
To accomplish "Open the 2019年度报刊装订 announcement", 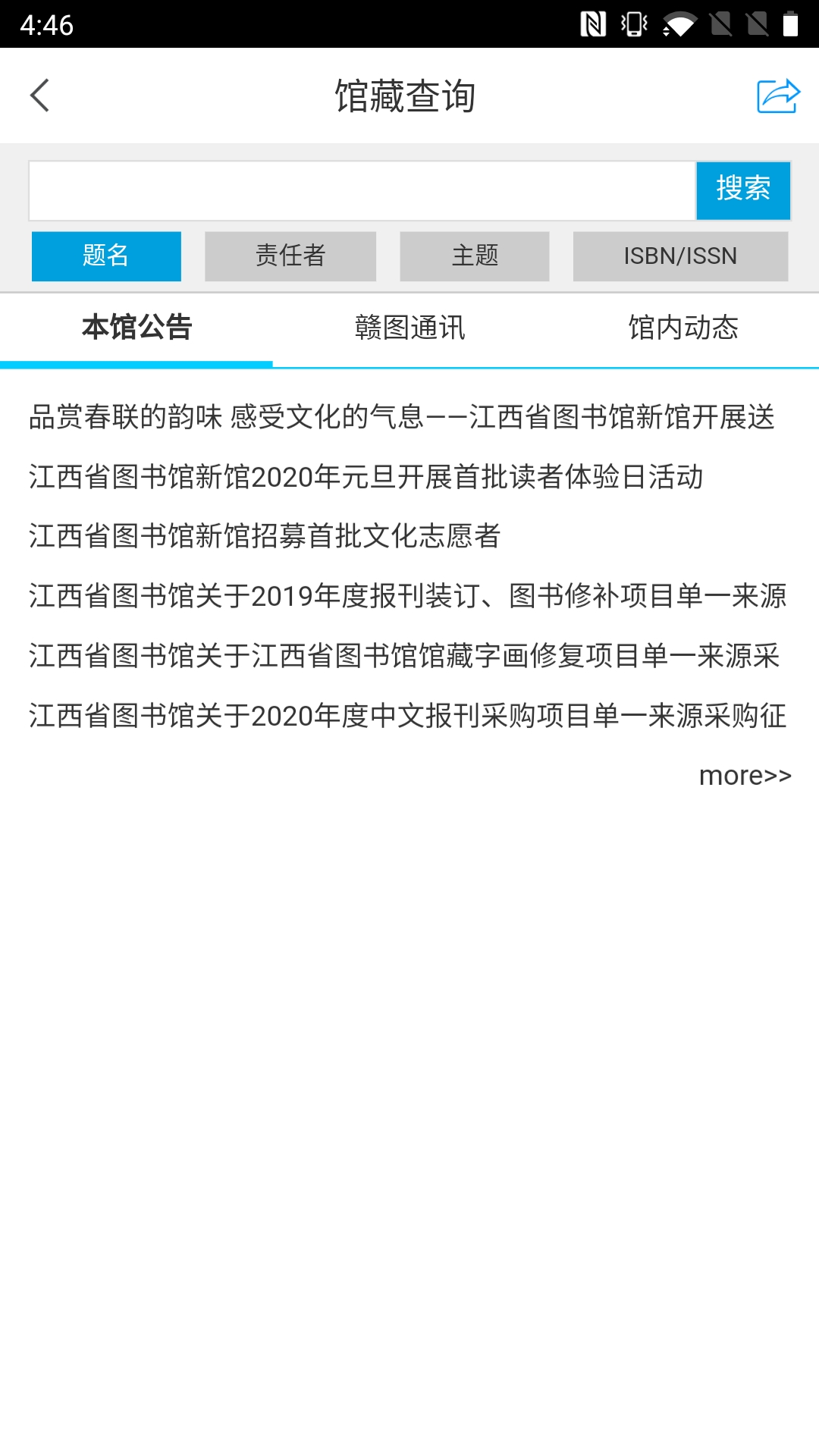I will click(407, 596).
